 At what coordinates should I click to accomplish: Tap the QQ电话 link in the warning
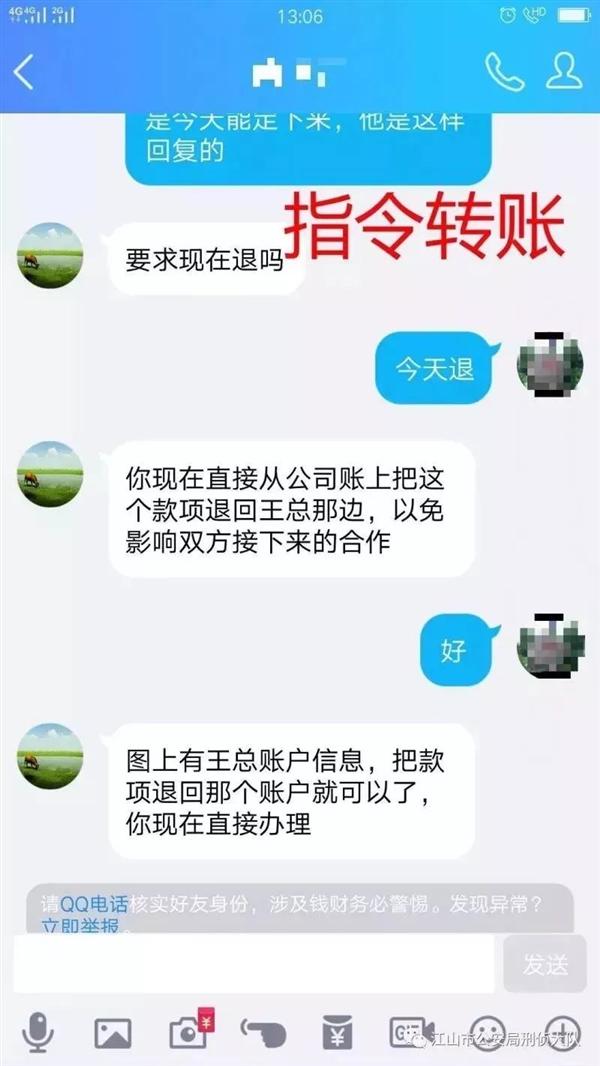coord(94,904)
